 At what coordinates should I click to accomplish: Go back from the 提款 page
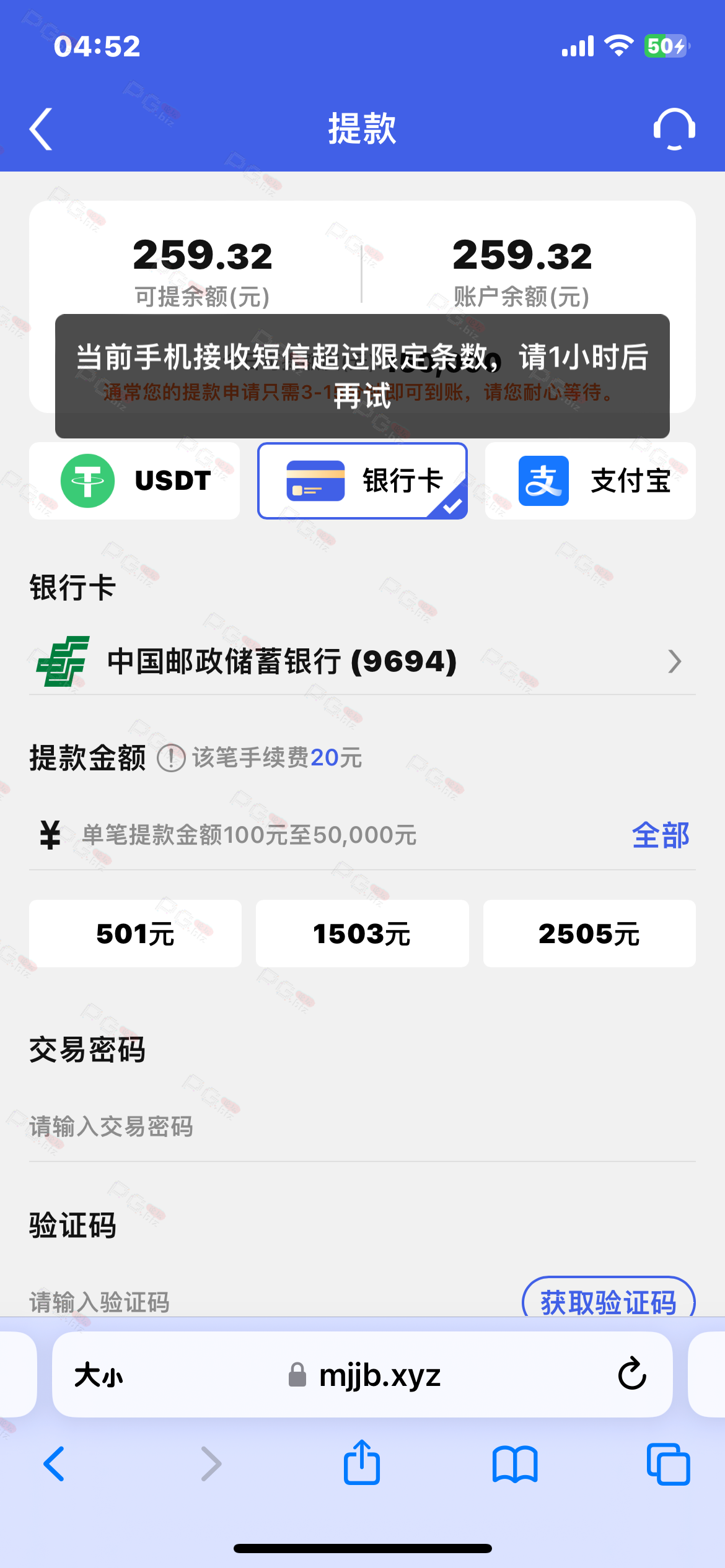41,129
